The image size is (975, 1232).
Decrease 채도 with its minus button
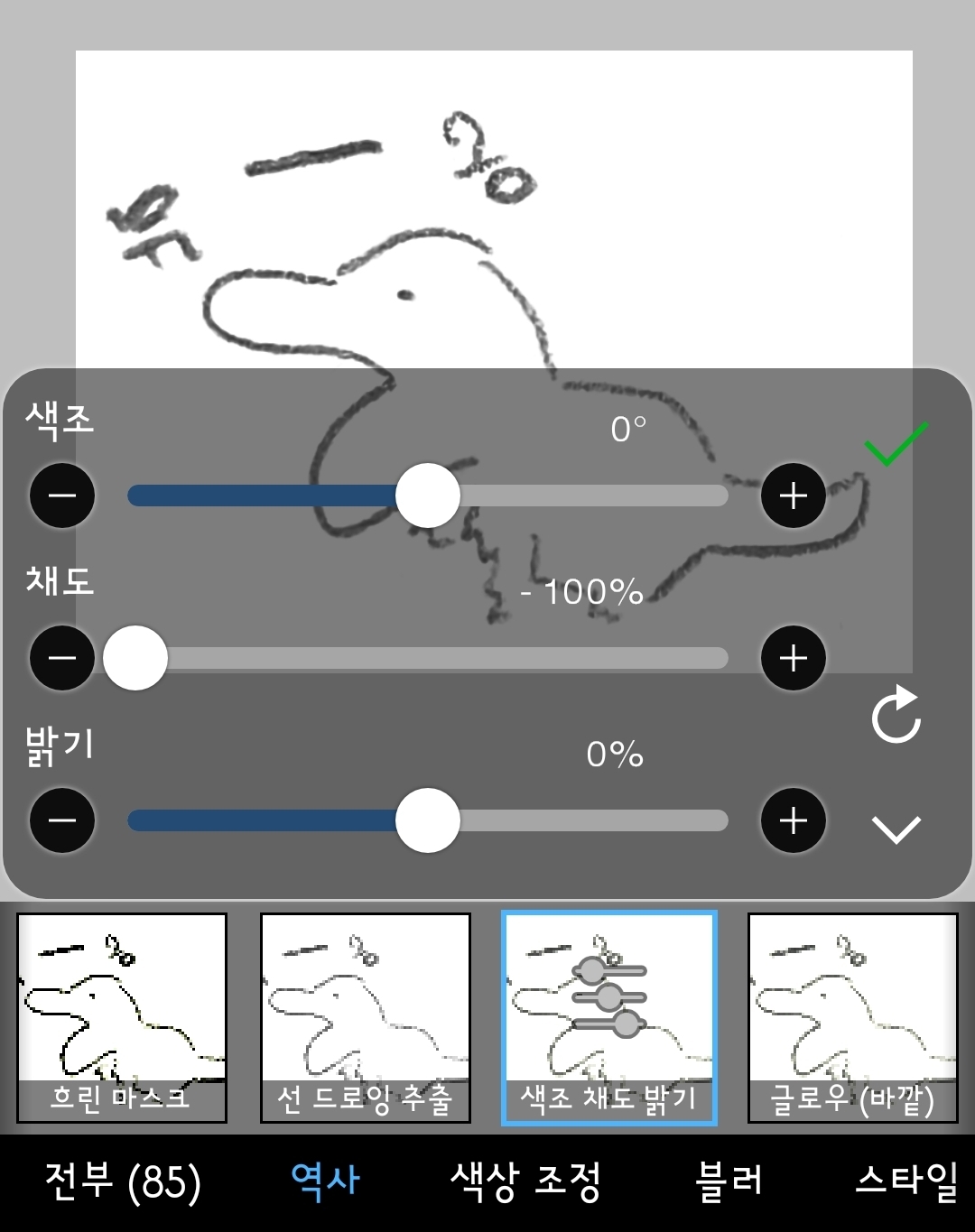pyautogui.click(x=62, y=658)
